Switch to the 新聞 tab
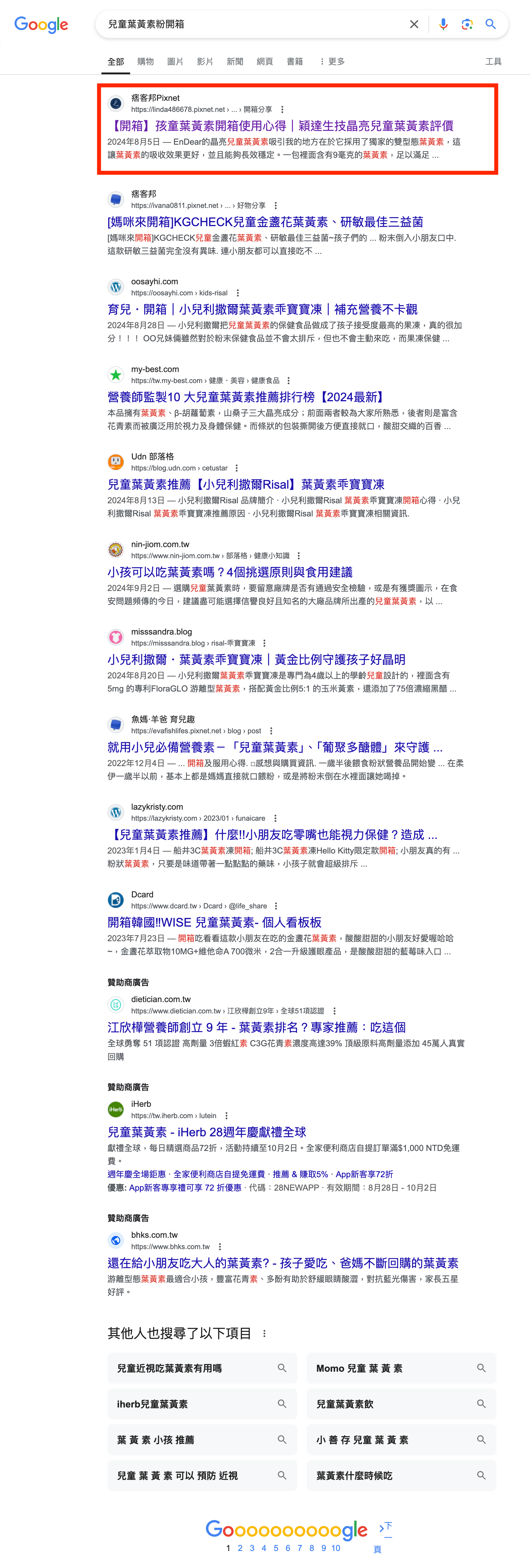Image resolution: width=530 pixels, height=1568 pixels. pyautogui.click(x=235, y=61)
